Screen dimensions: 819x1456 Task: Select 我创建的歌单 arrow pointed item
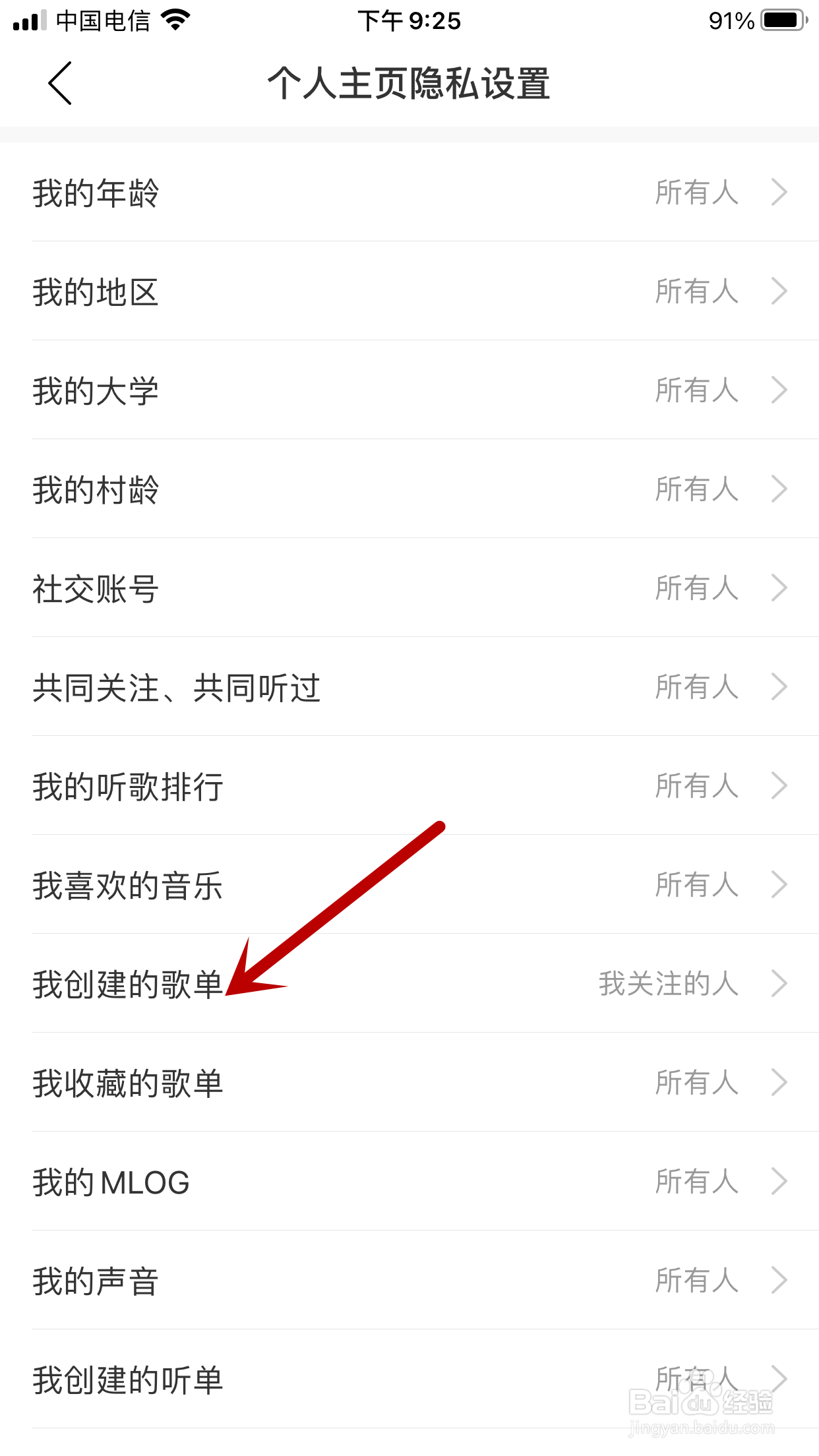[x=409, y=984]
